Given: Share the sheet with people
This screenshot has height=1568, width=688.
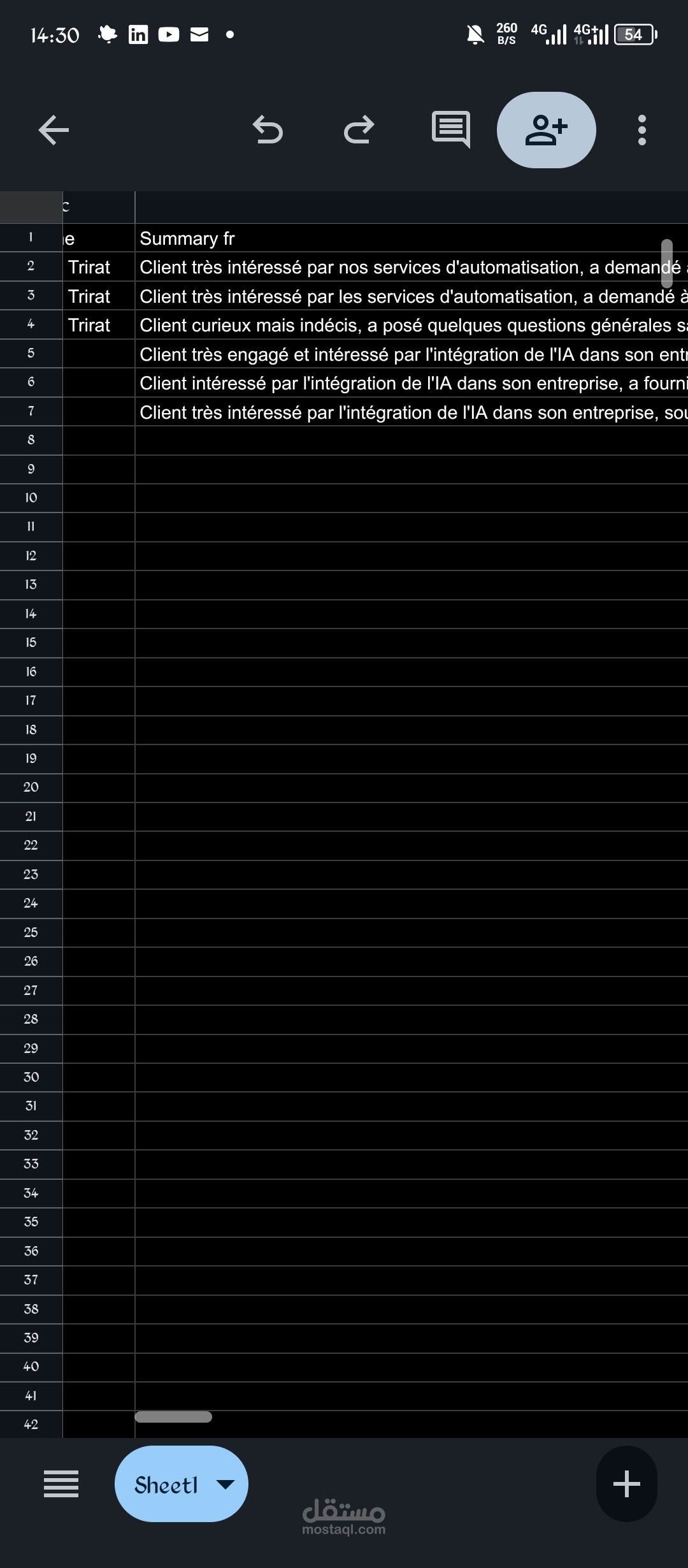Looking at the screenshot, I should tap(546, 130).
